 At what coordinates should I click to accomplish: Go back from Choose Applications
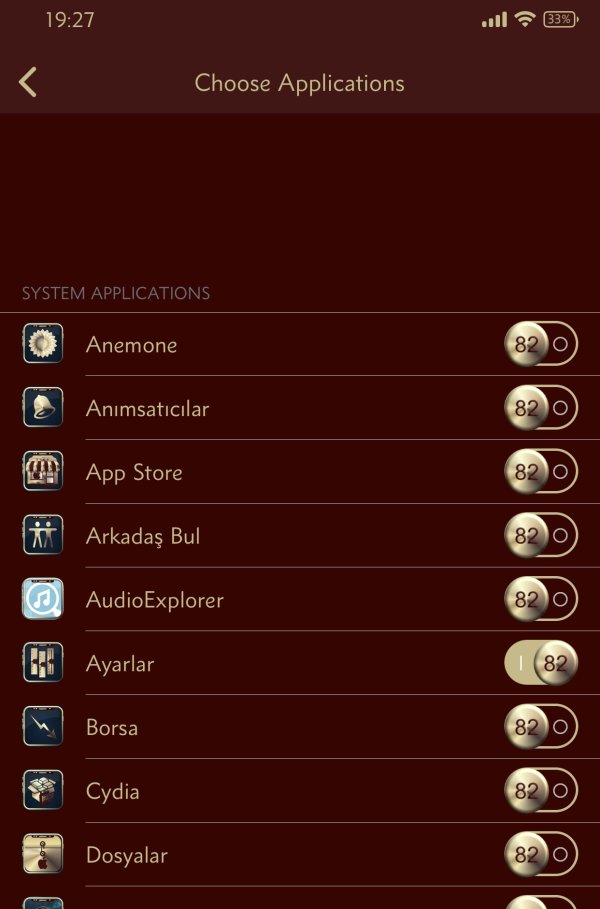pyautogui.click(x=29, y=82)
